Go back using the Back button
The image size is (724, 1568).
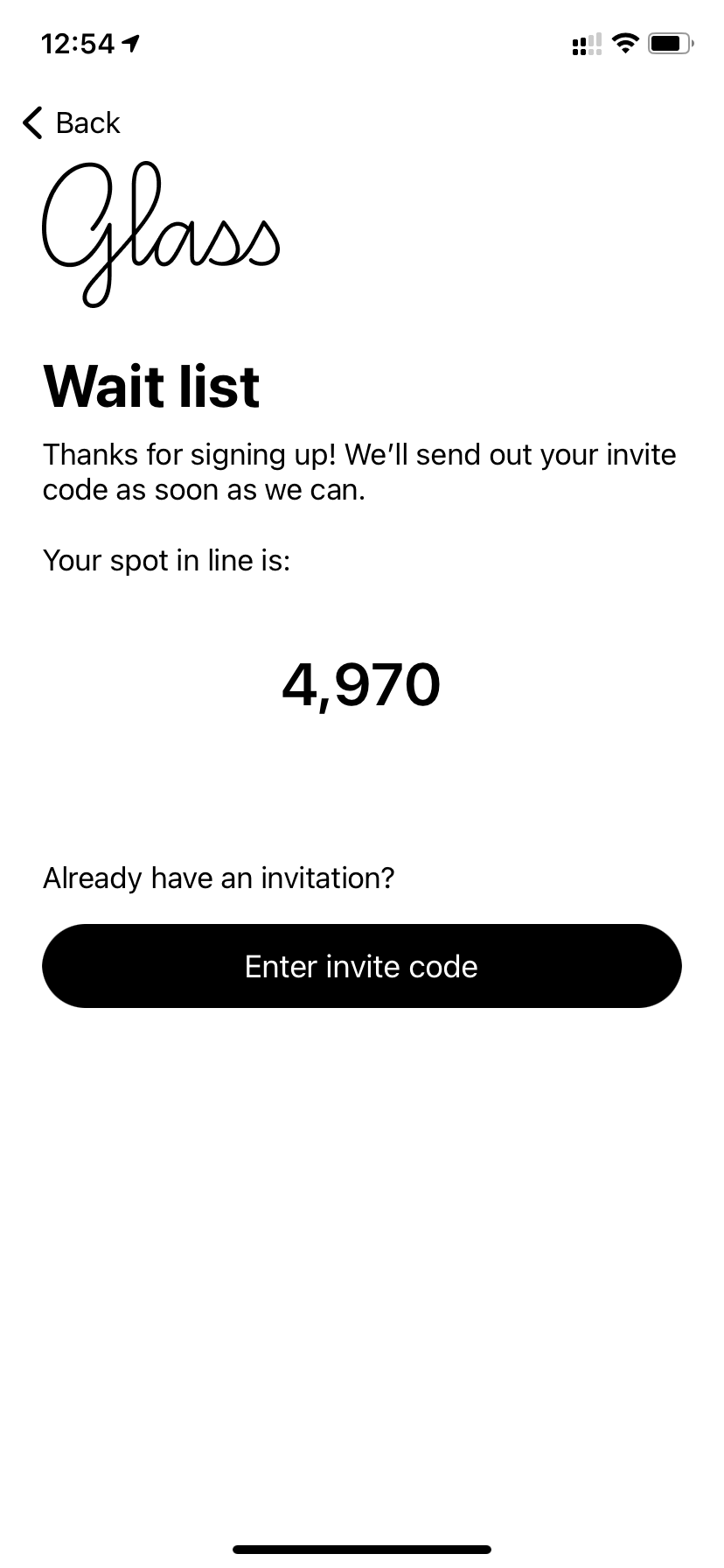pyautogui.click(x=72, y=122)
